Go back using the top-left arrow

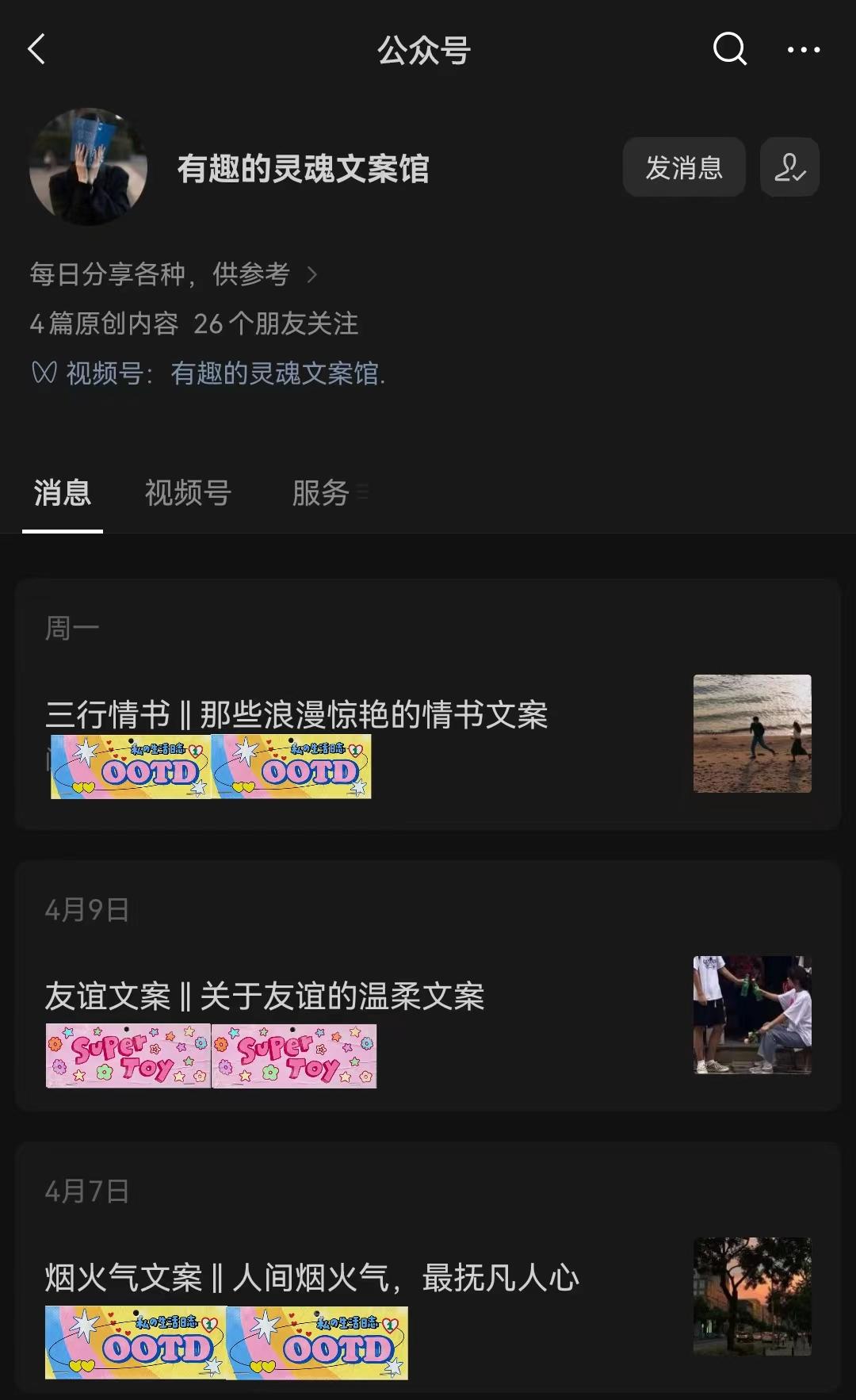[x=36, y=49]
